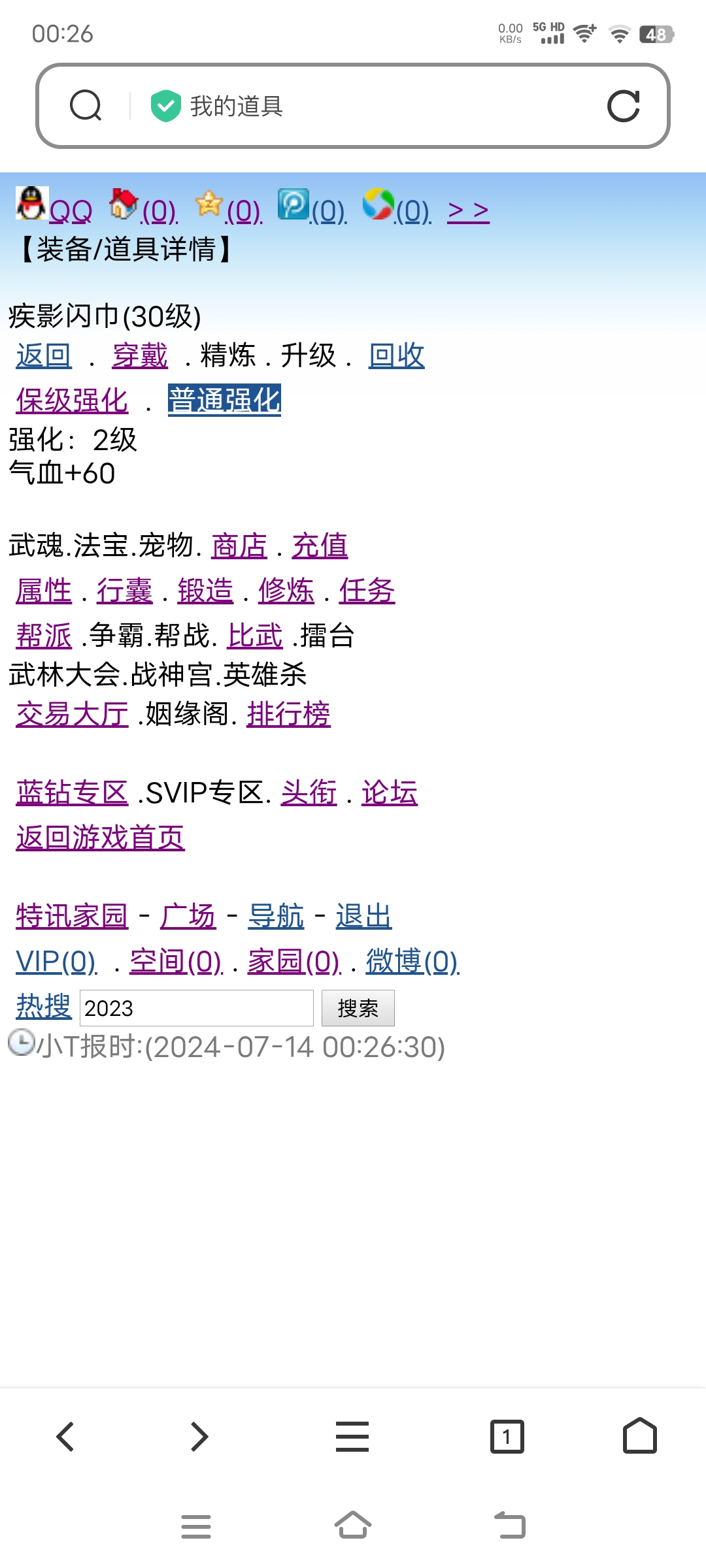Go back via the 返回 link
The width and height of the screenshot is (706, 1568).
(x=44, y=356)
